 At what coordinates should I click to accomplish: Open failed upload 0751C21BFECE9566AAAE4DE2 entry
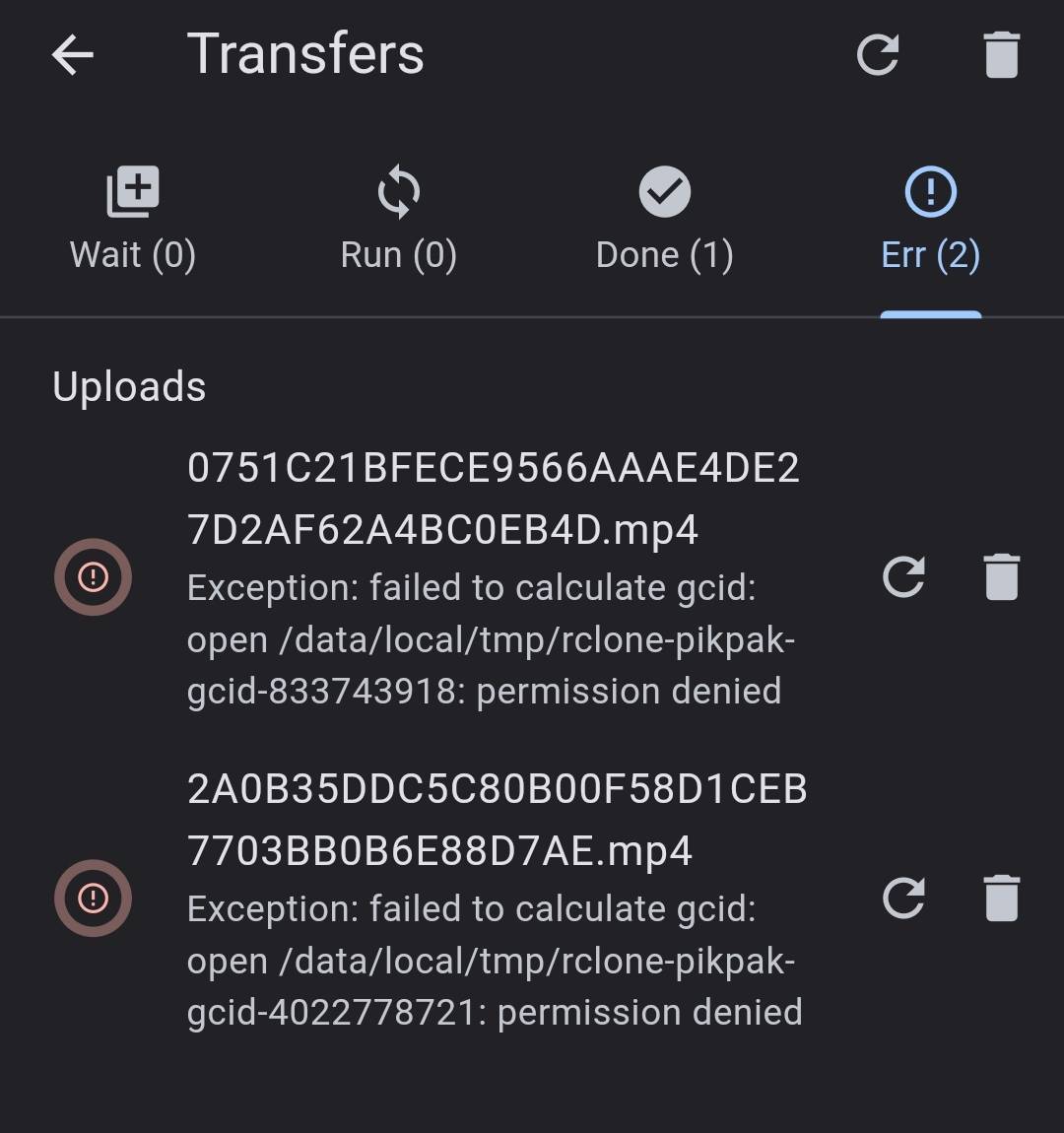pos(493,577)
